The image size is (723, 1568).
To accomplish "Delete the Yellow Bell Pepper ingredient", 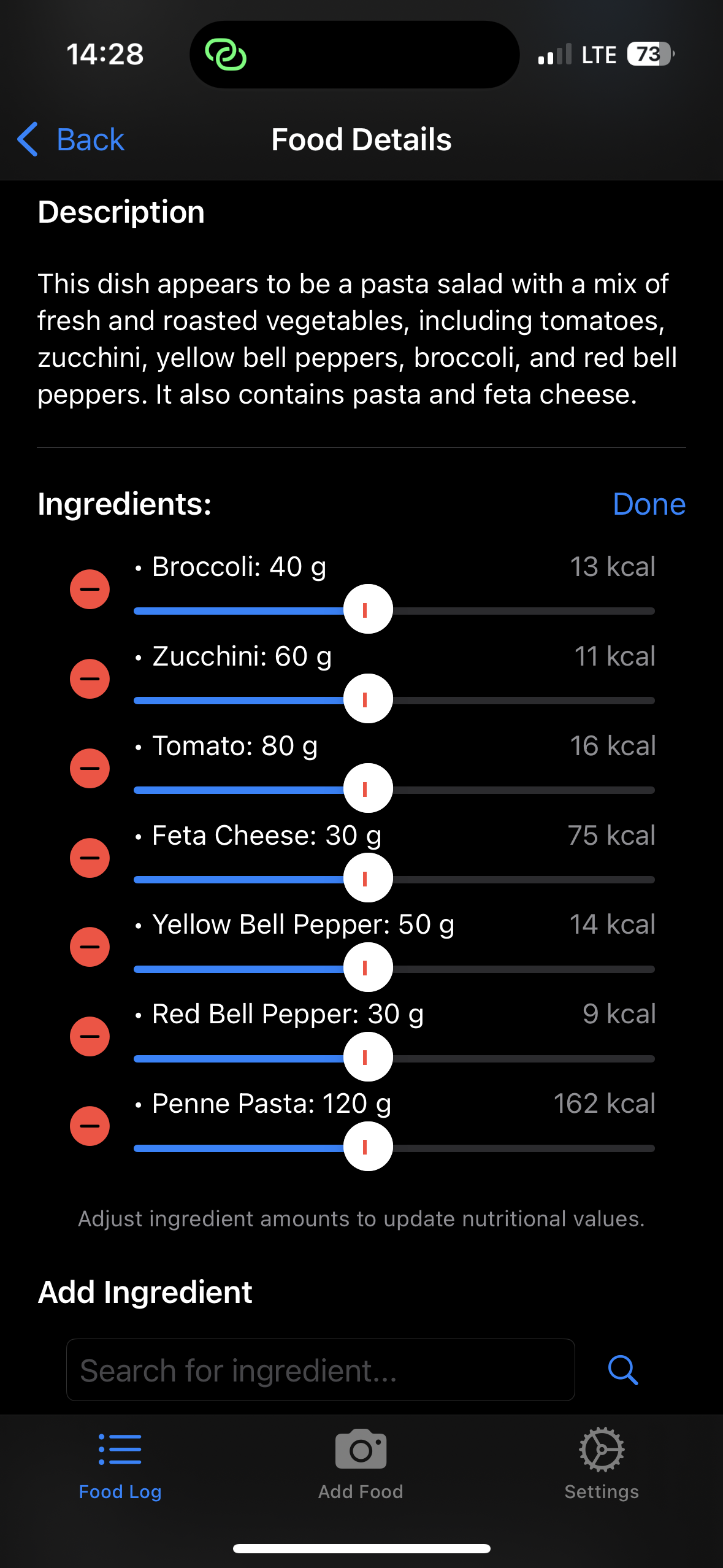I will [90, 947].
